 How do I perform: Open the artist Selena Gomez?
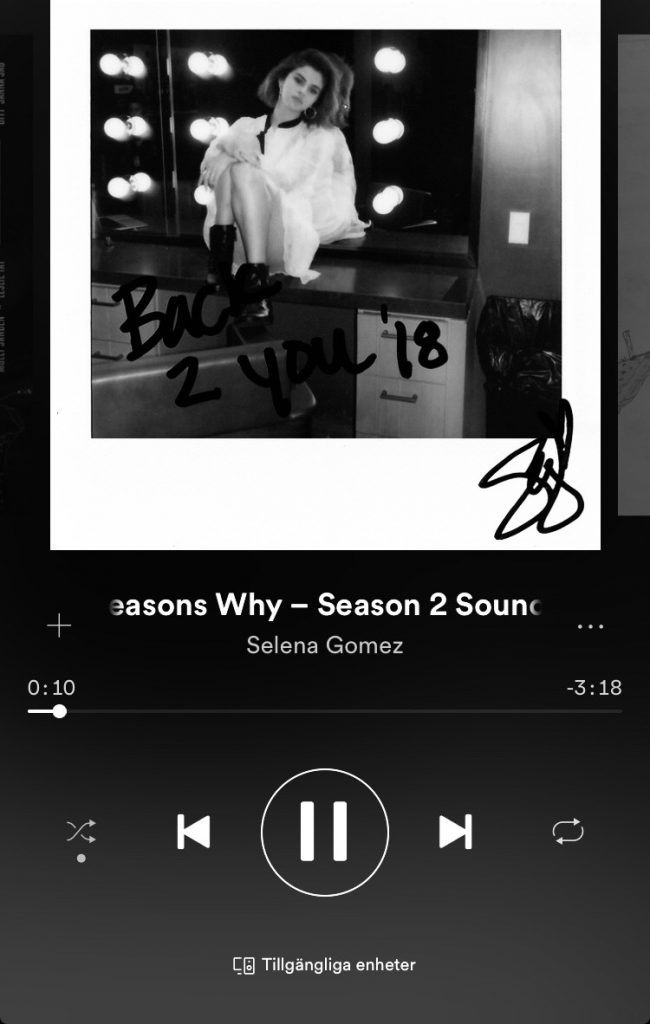point(325,645)
